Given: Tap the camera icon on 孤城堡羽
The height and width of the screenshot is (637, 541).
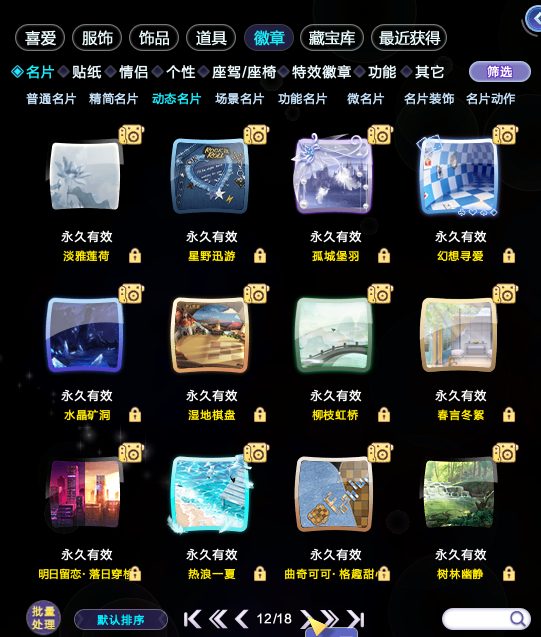Looking at the screenshot, I should (380, 135).
